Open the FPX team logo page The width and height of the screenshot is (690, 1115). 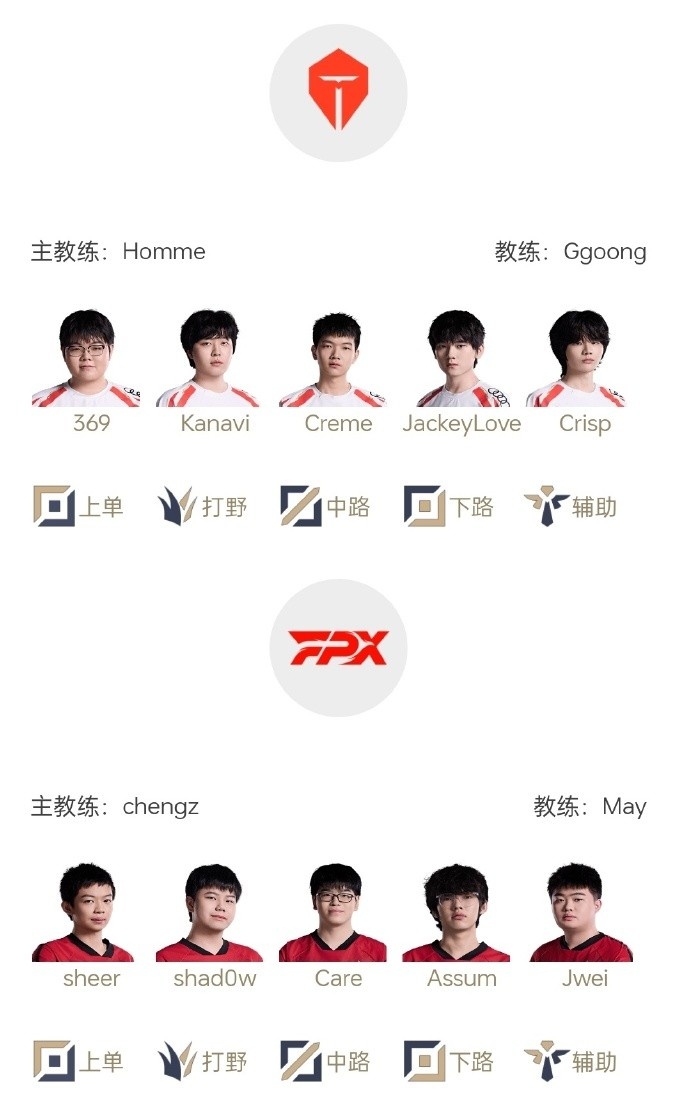(338, 648)
